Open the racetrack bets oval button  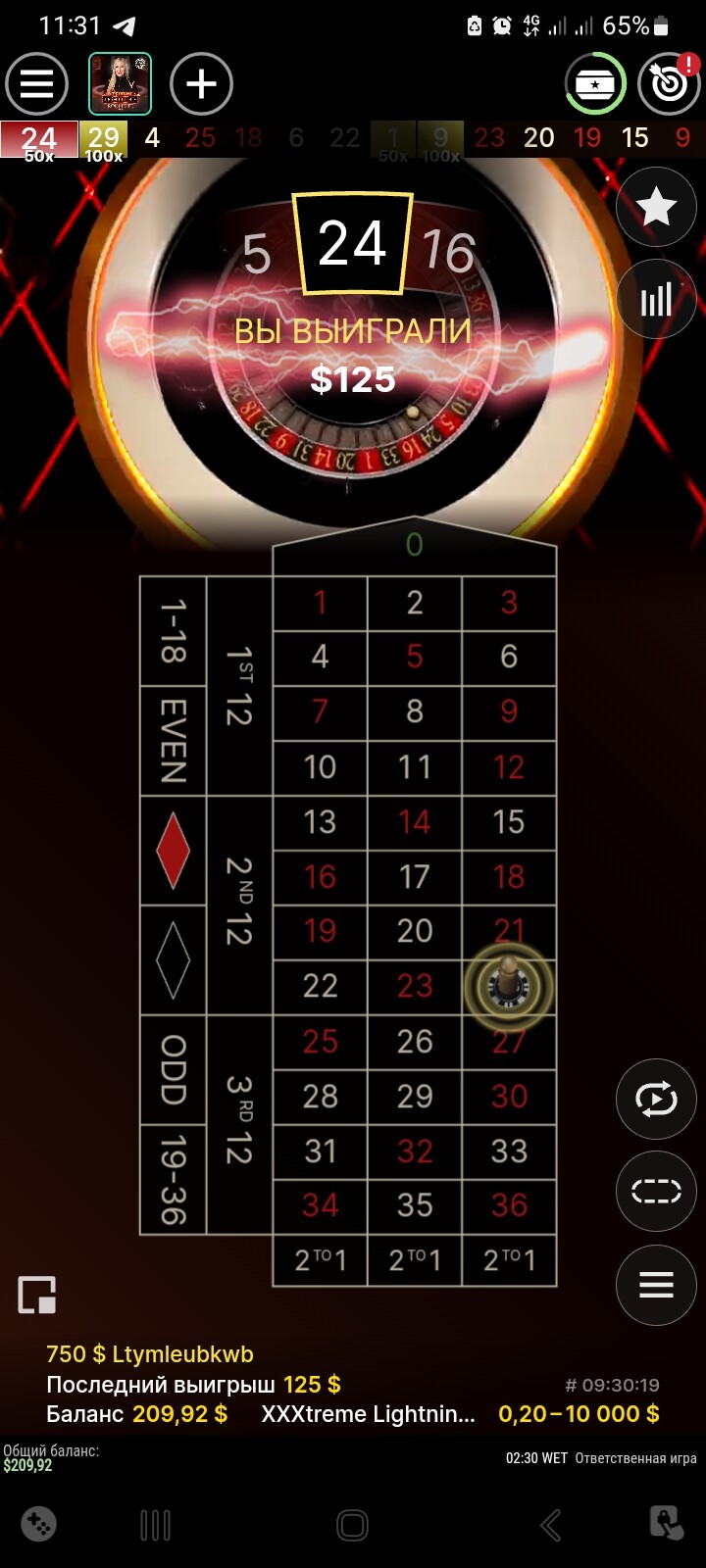tap(656, 1191)
